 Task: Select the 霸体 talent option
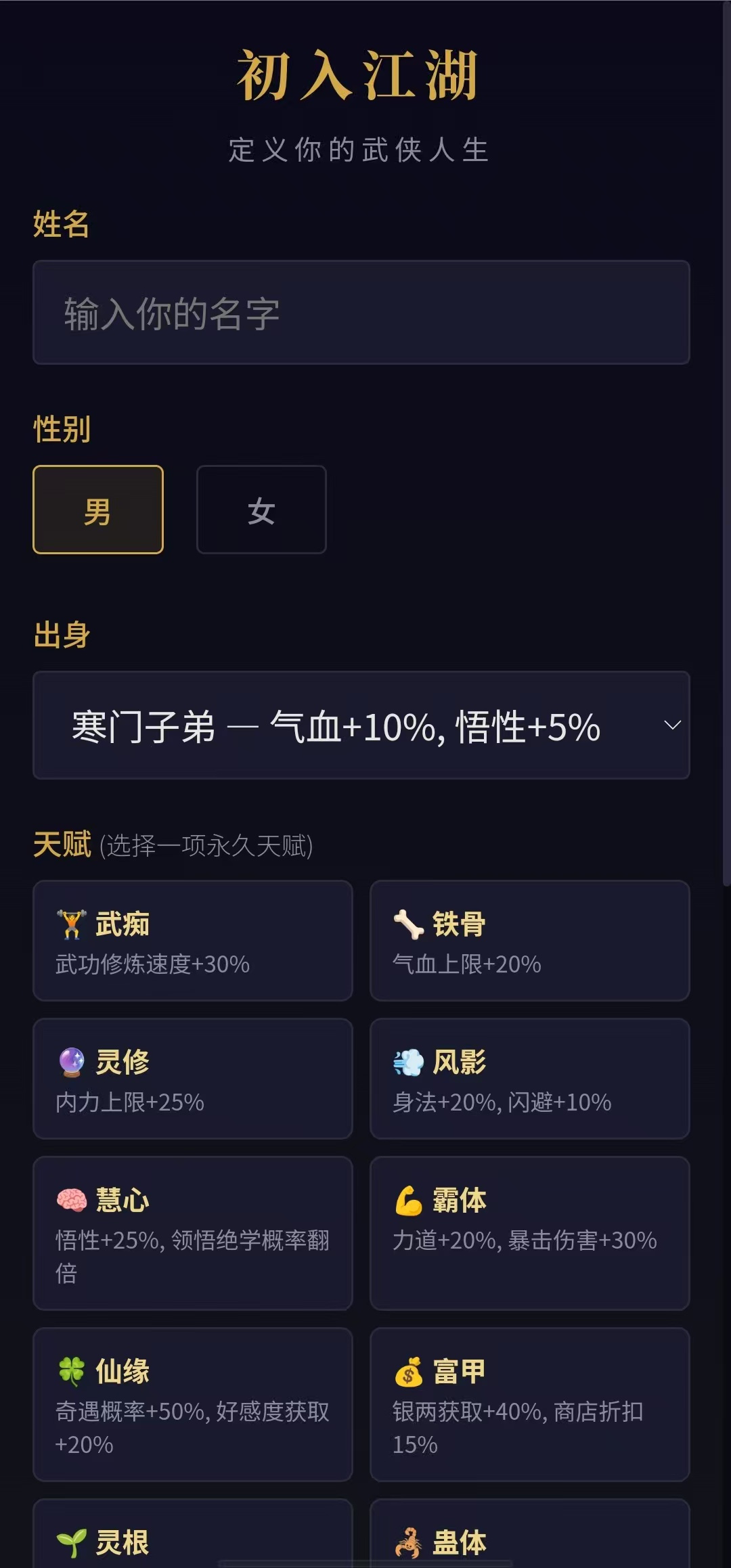(x=529, y=1233)
